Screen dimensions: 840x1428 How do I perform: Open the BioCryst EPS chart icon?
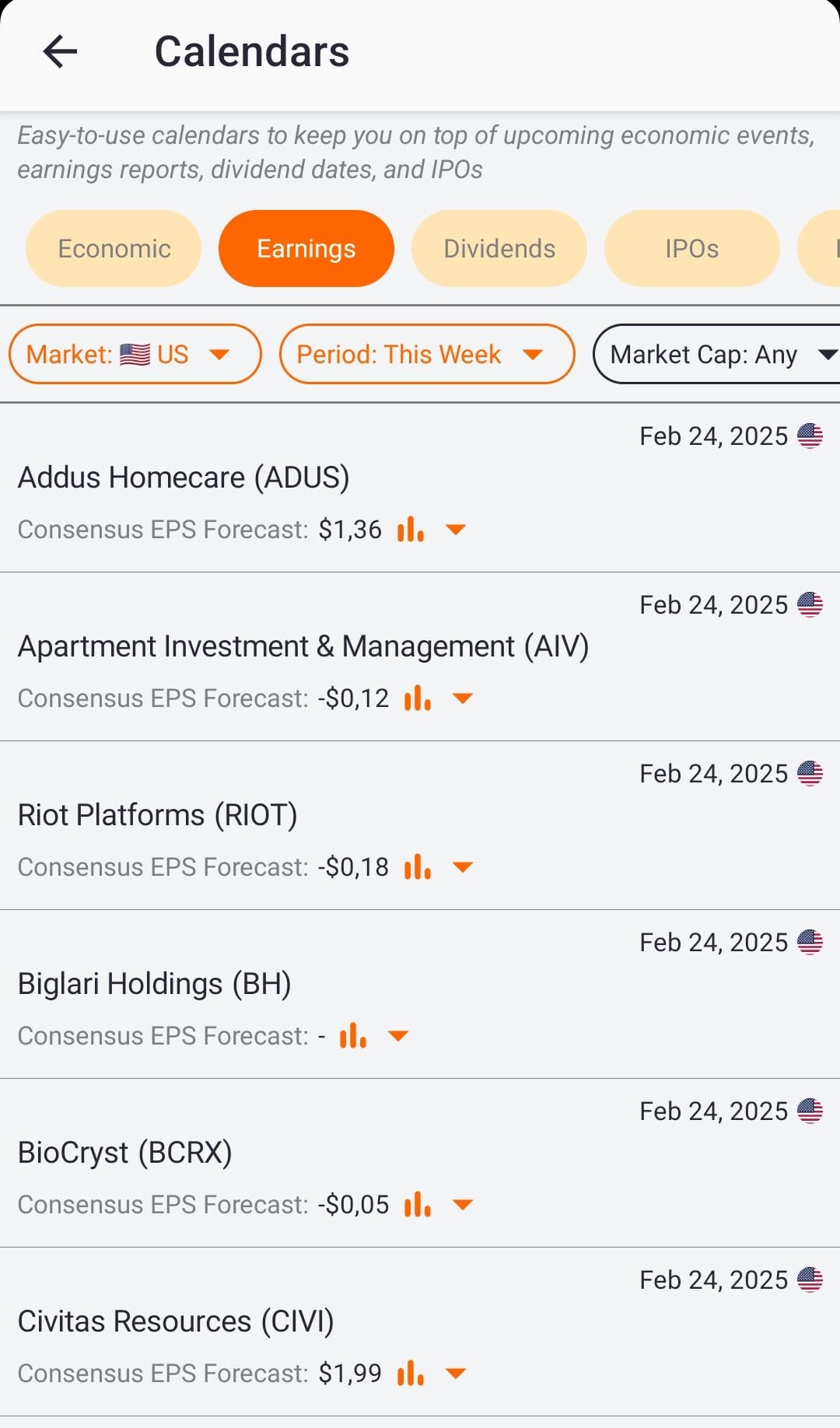[418, 1204]
